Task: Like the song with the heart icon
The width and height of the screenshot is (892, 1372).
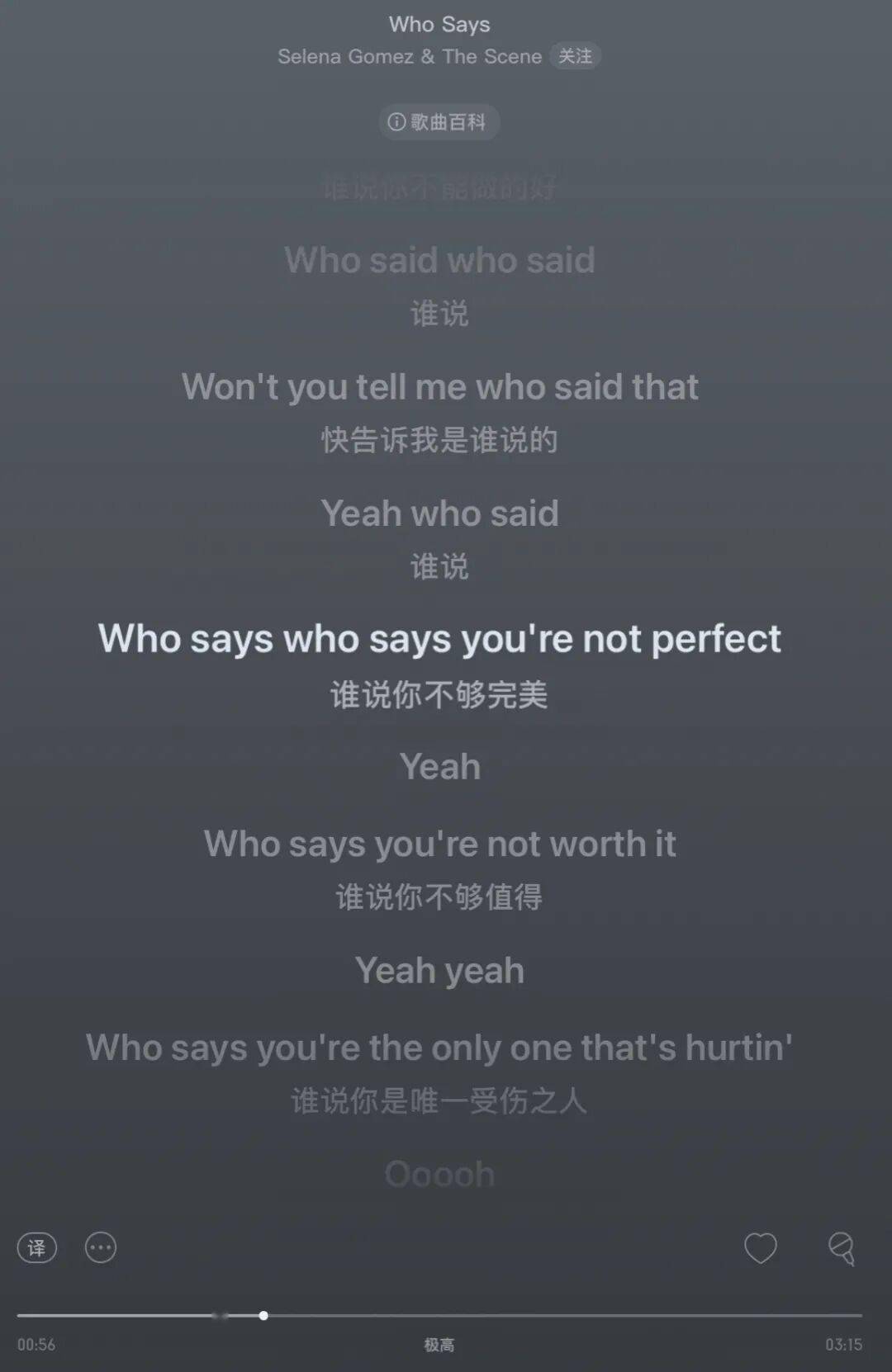Action: tap(760, 1247)
